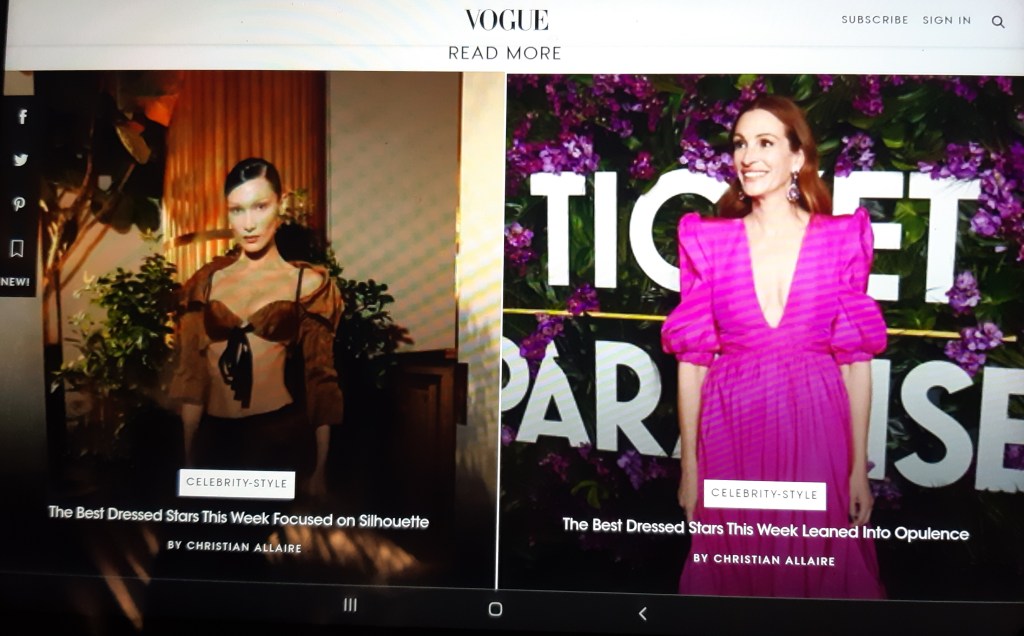
Task: Open Celebrity-Style tag on the Opulence card
Action: [764, 494]
